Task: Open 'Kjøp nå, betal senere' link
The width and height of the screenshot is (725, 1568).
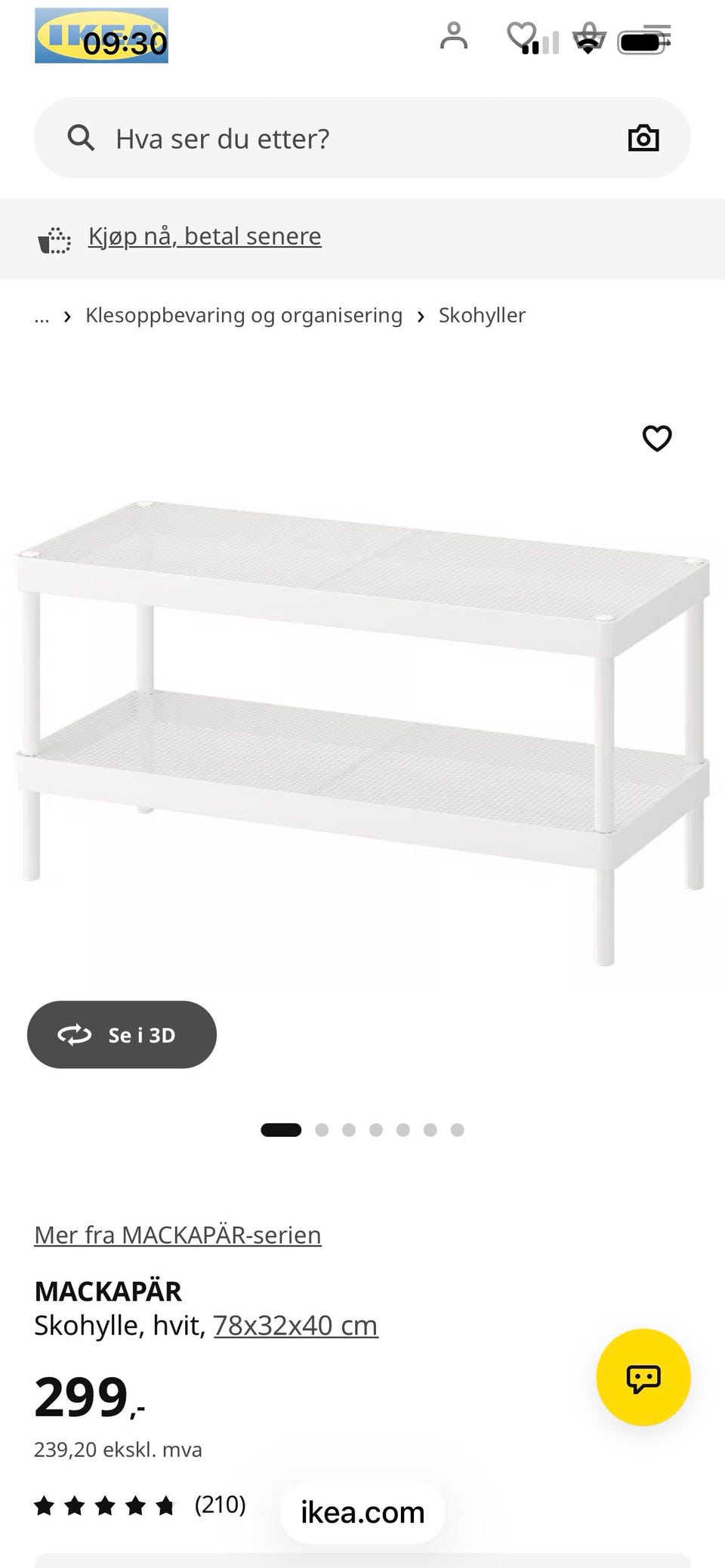Action: 205,236
